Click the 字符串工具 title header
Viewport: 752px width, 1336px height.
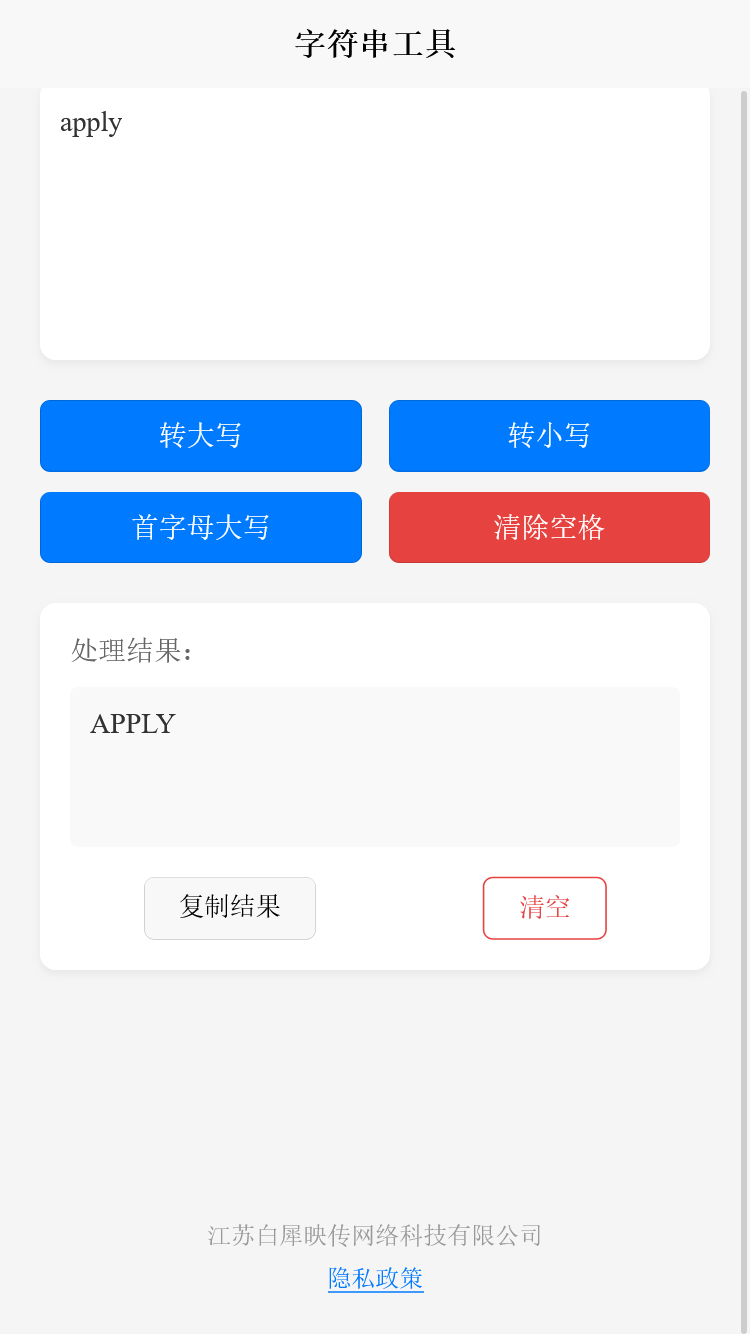point(375,44)
